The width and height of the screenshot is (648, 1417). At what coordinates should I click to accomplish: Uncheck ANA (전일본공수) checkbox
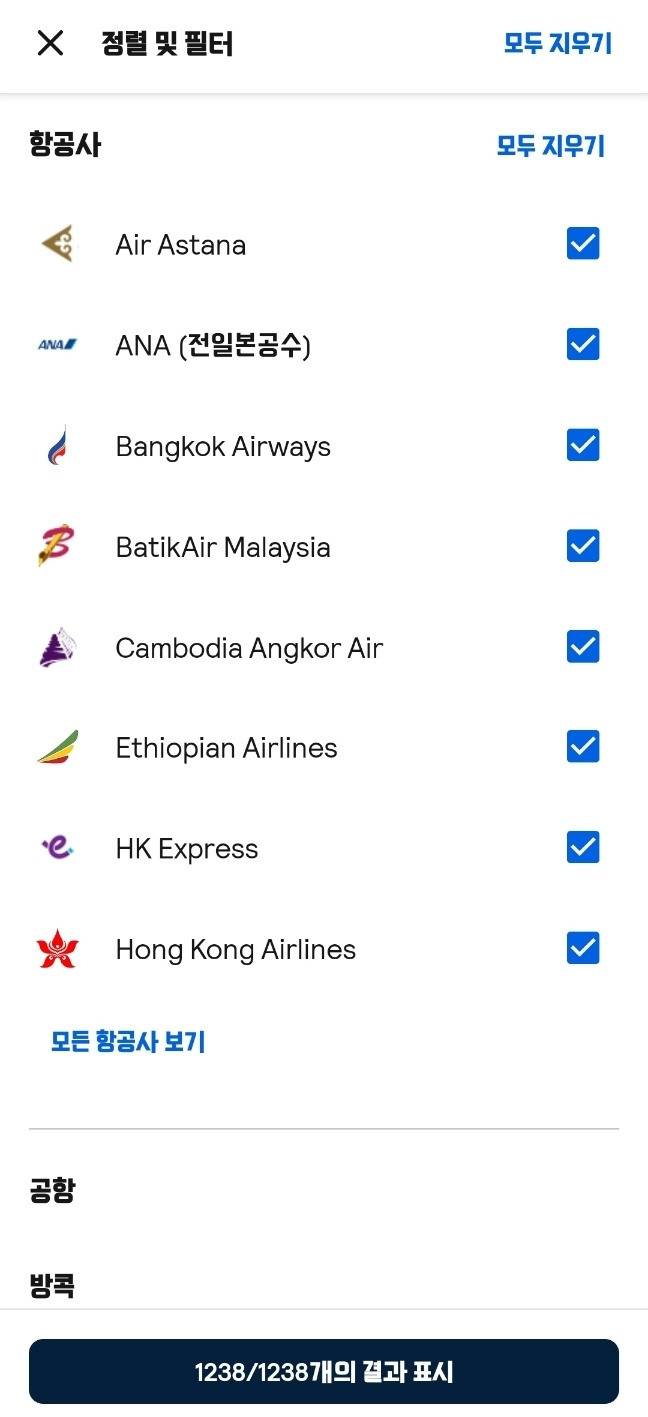point(583,344)
